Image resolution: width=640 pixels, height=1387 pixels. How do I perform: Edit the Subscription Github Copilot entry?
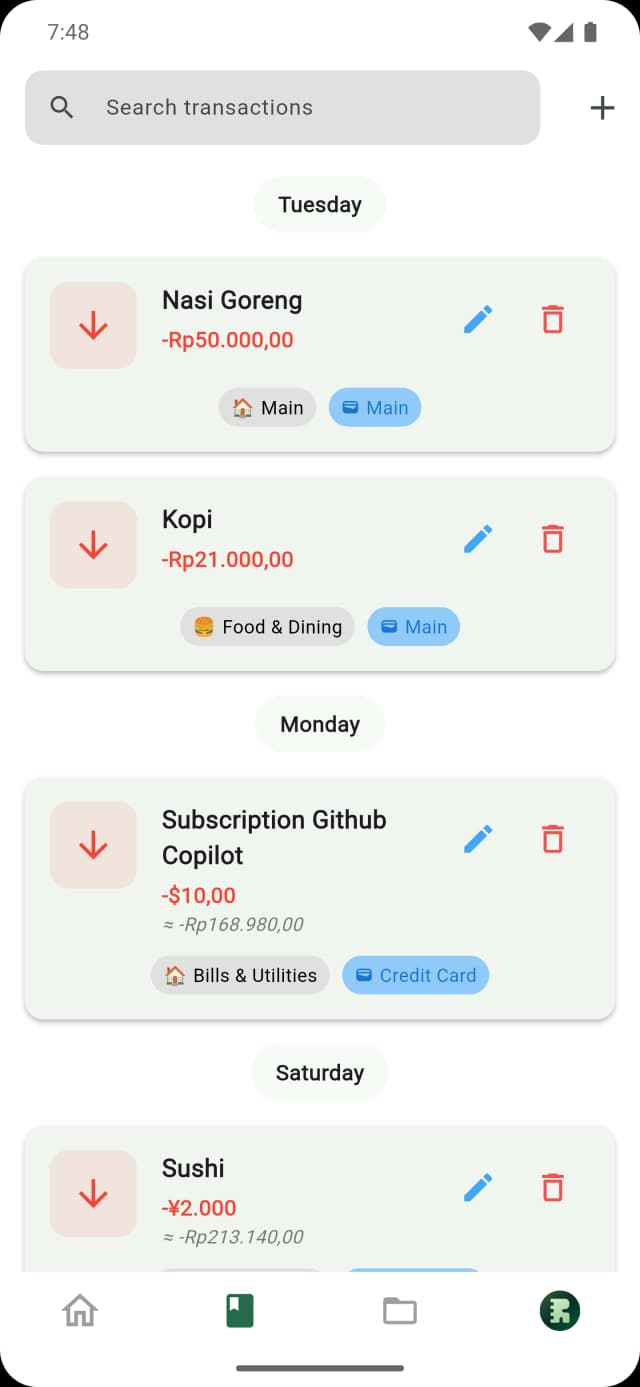click(478, 839)
